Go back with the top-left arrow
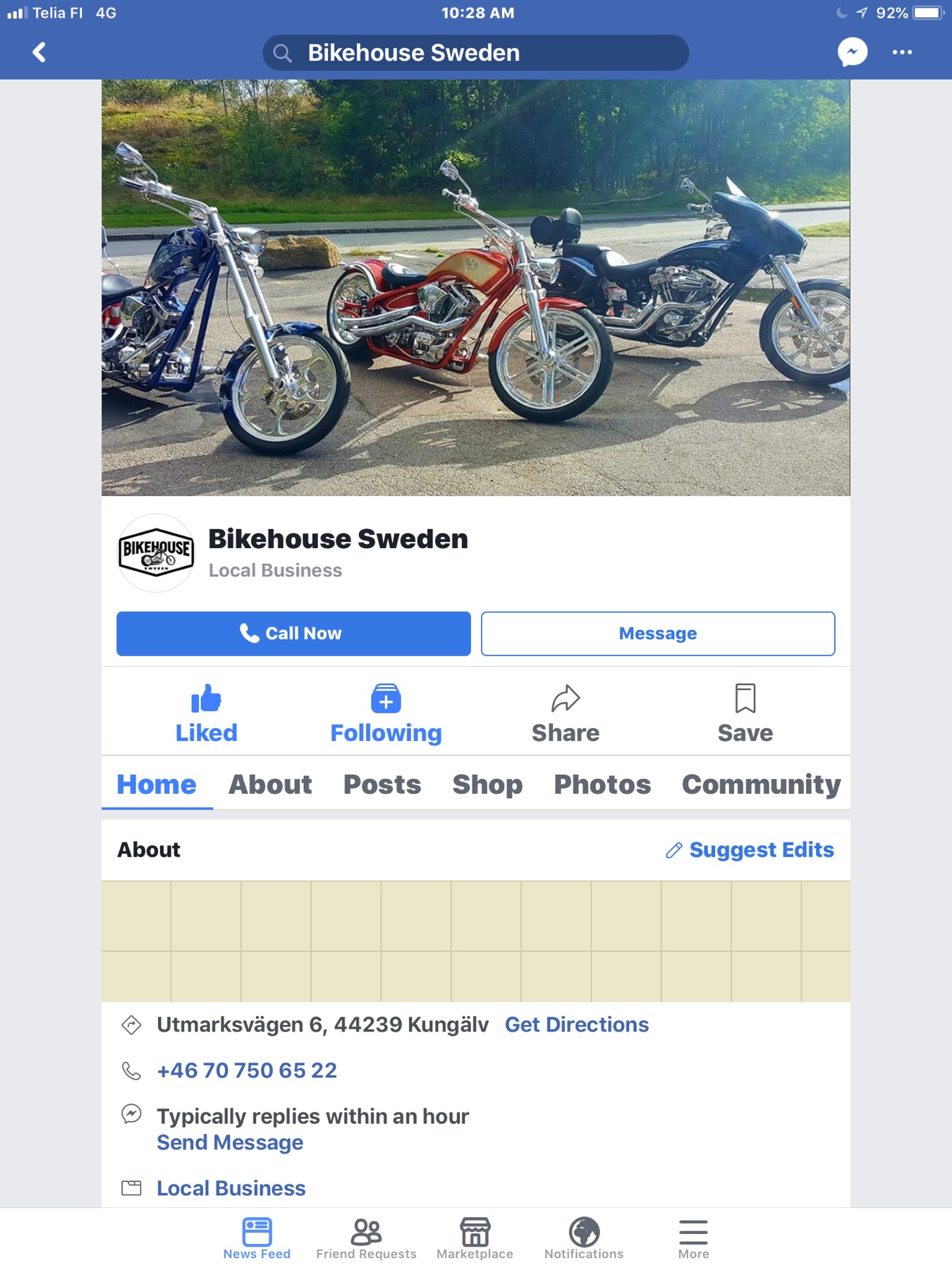Image resolution: width=952 pixels, height=1270 pixels. 39,52
